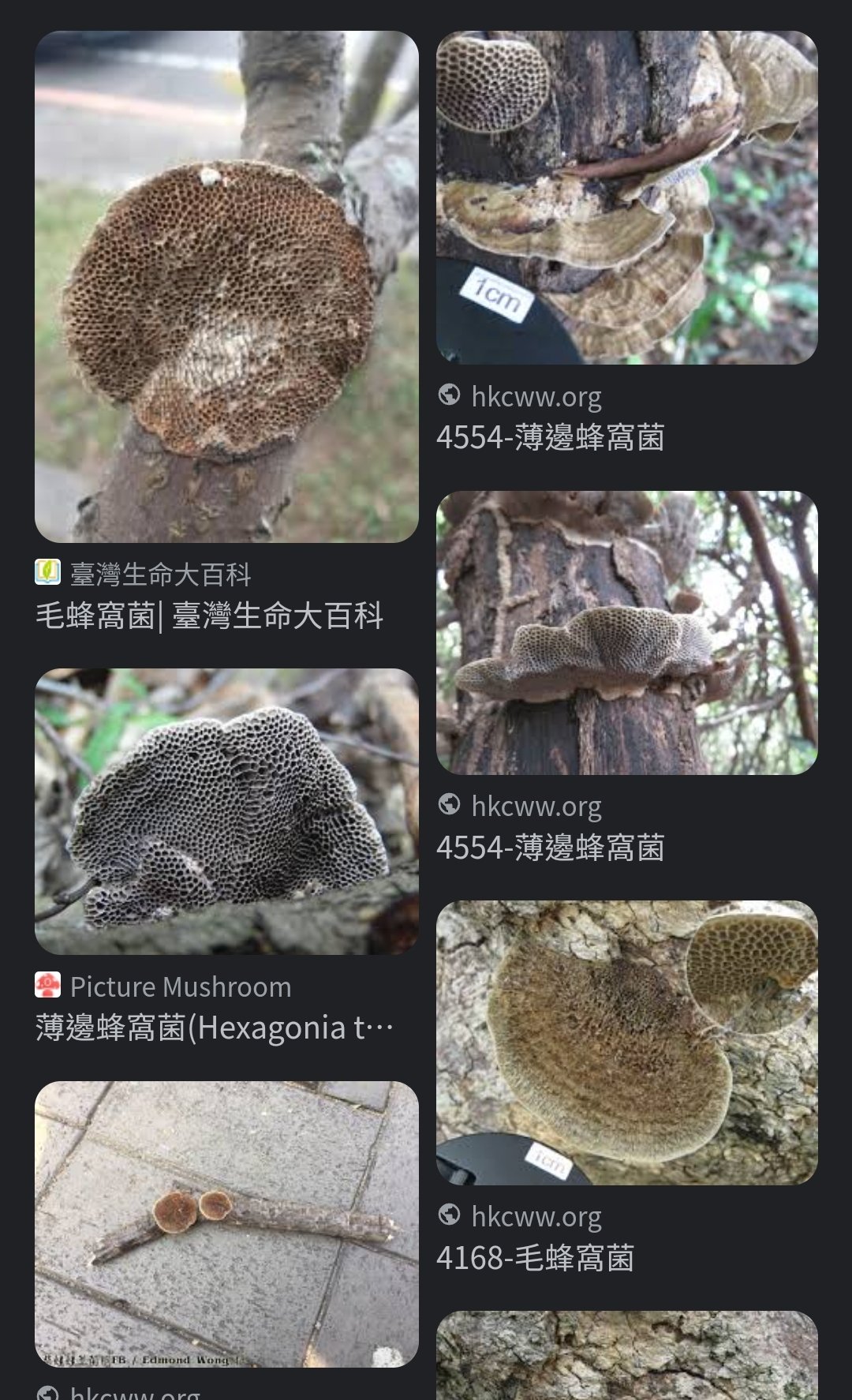852x1400 pixels.
Task: Tap the 毛蜂窩菌| 臺灣生命大百科 title link
Action: [209, 616]
